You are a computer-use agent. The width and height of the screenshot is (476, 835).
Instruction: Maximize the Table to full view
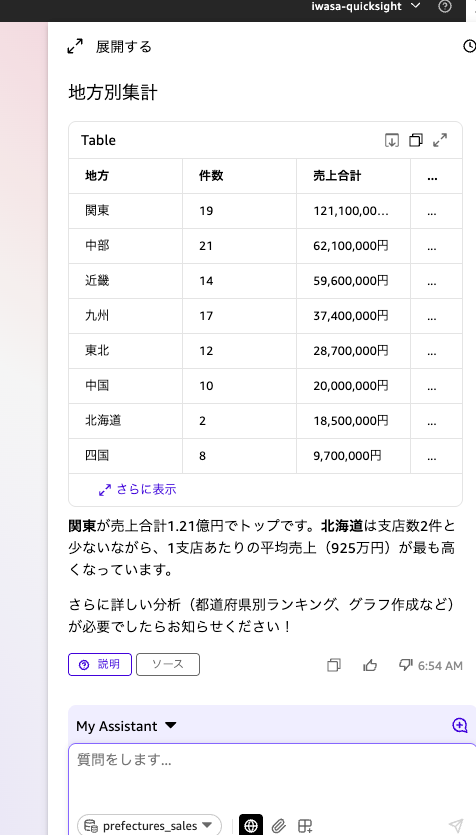tap(440, 140)
